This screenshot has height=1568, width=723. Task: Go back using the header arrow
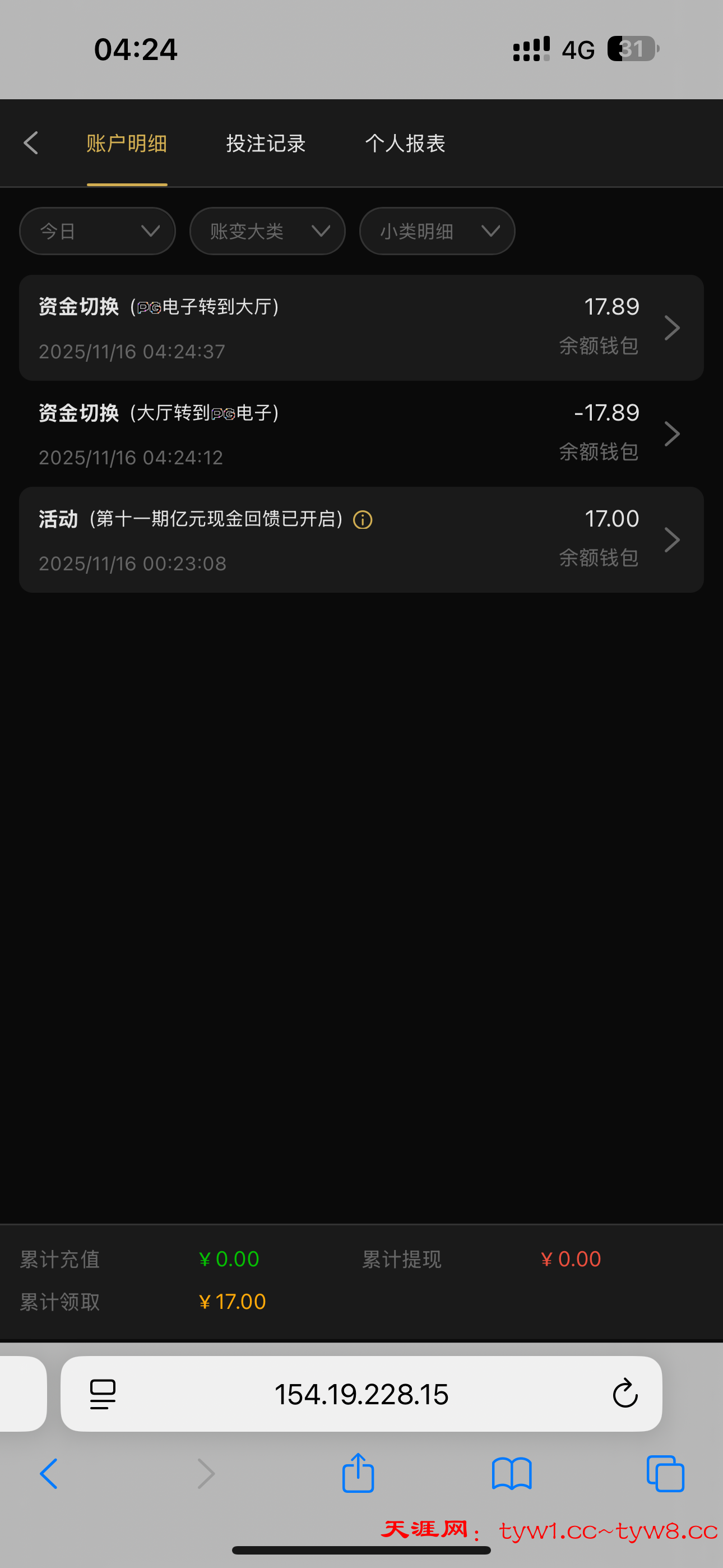[x=31, y=143]
